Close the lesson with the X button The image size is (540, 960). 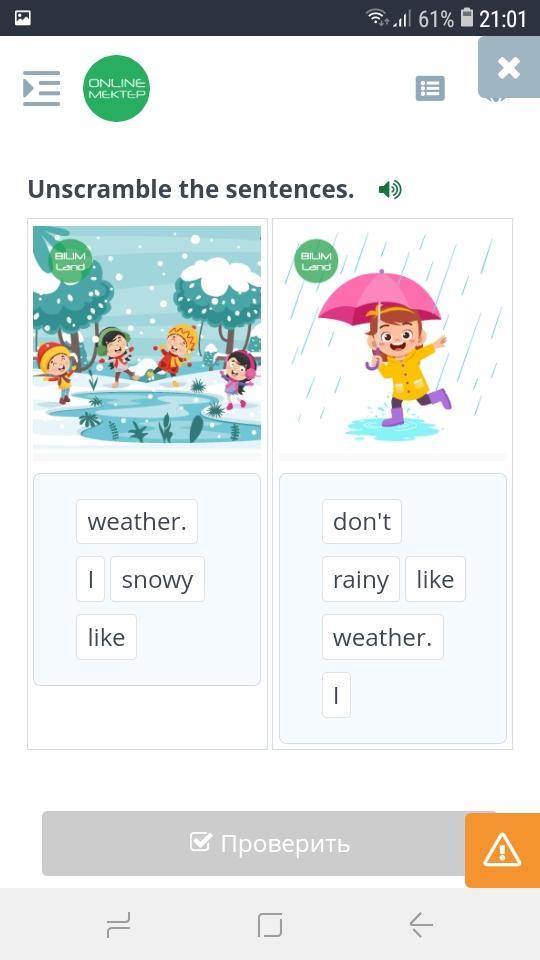508,68
